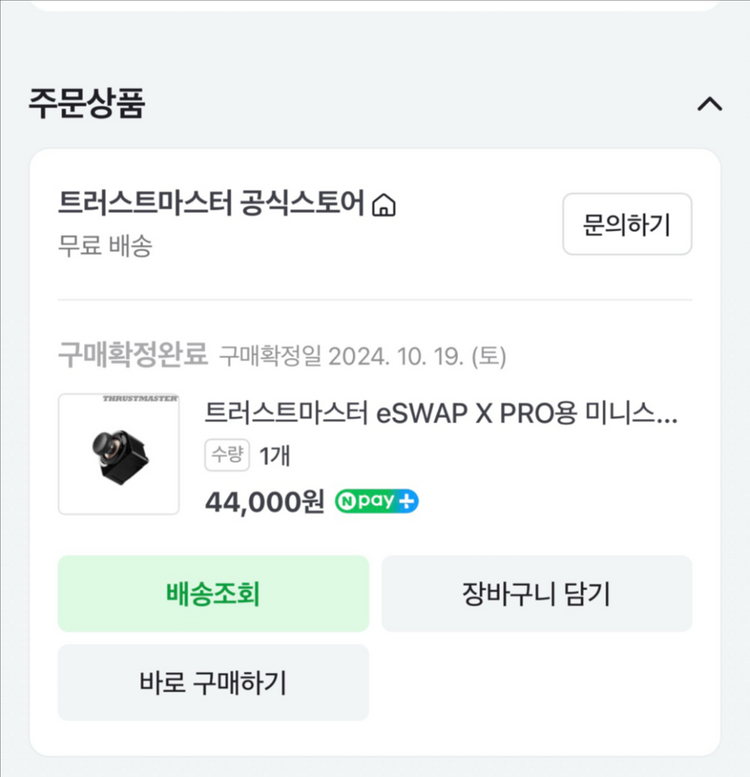The height and width of the screenshot is (777, 750).
Task: Click the 문의하기 button
Action: [x=627, y=224]
